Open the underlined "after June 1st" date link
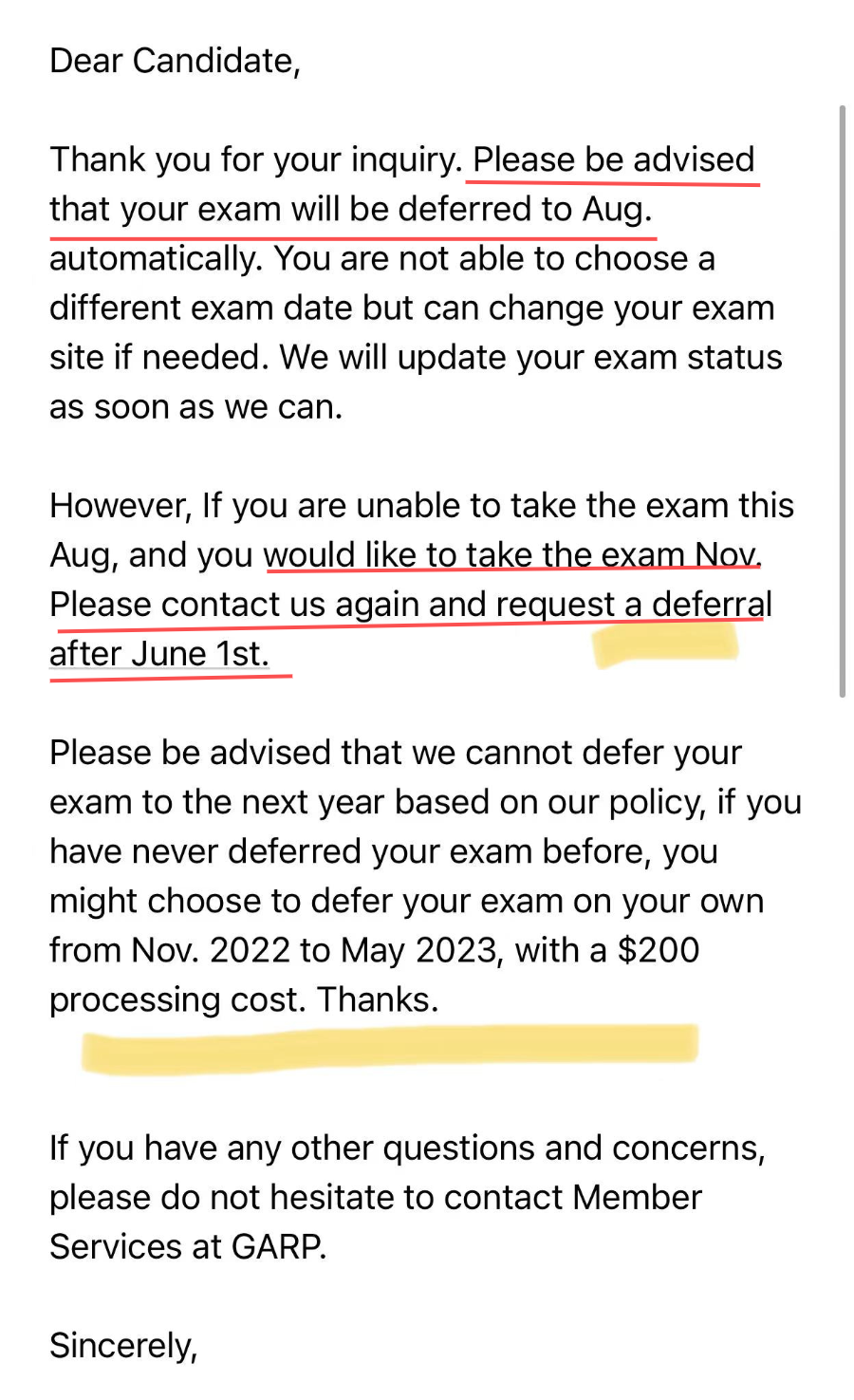This screenshot has height=1400, width=854. coord(158,654)
